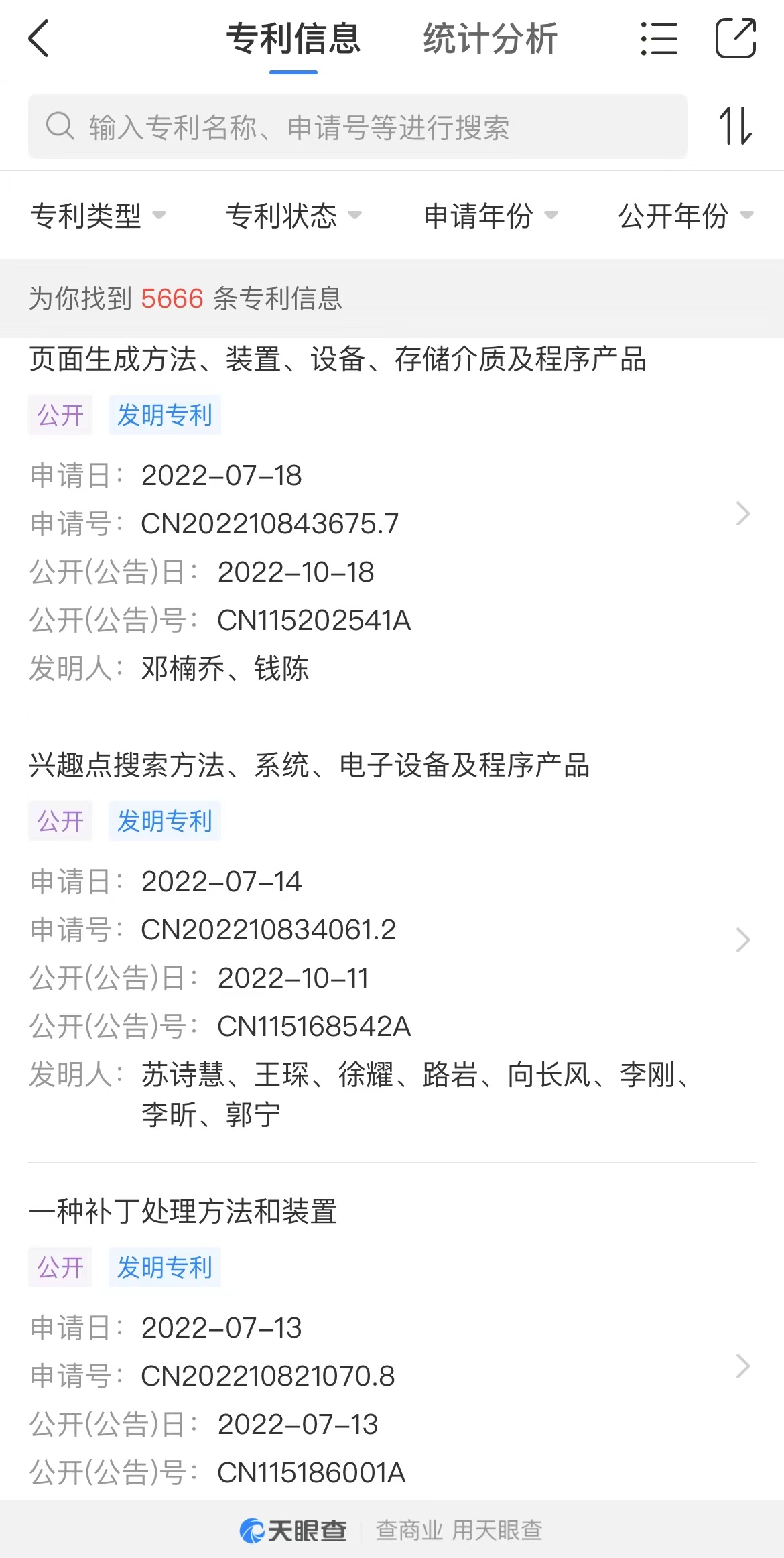Go back using the top-left arrow
784x1558 pixels.
39,38
